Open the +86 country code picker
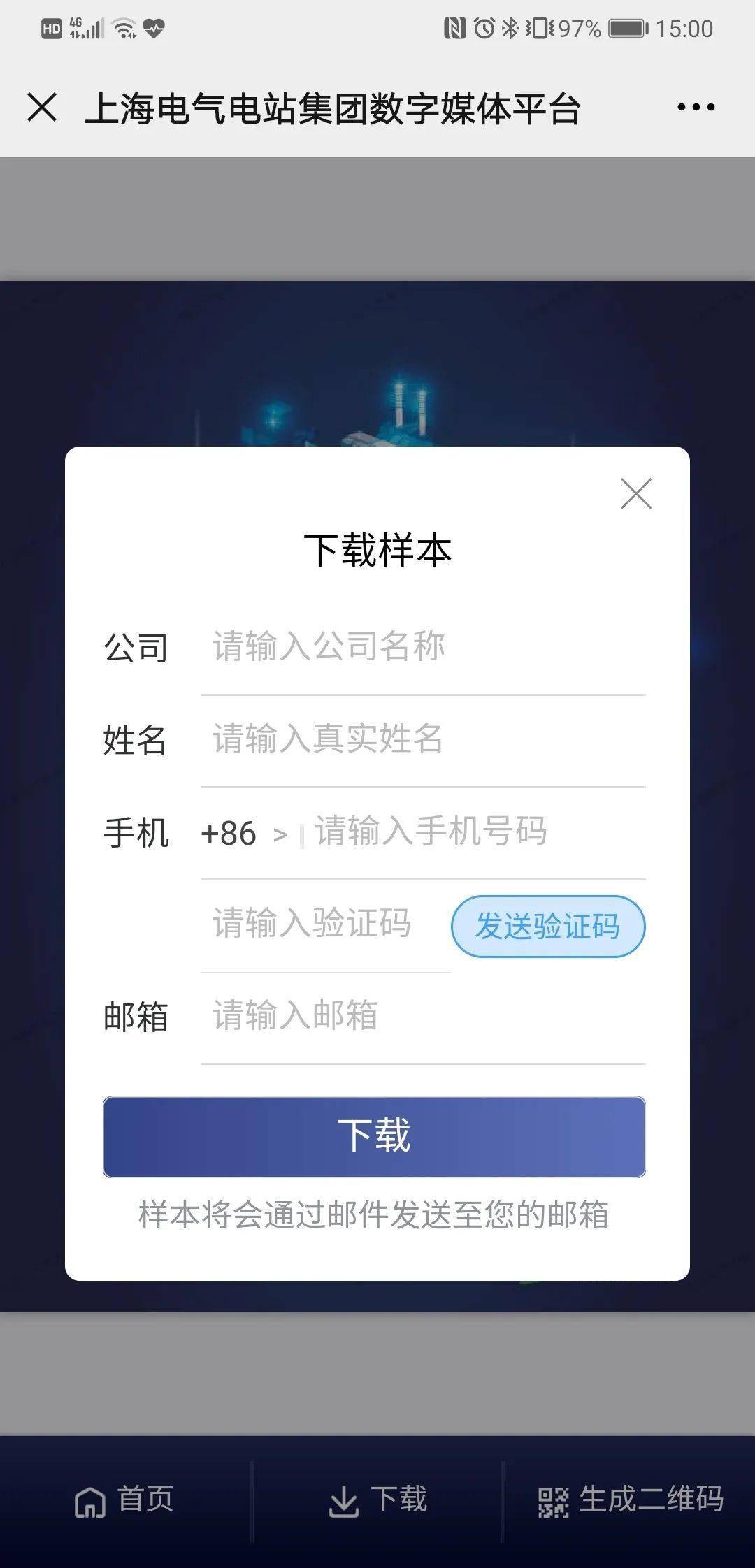 coord(244,834)
